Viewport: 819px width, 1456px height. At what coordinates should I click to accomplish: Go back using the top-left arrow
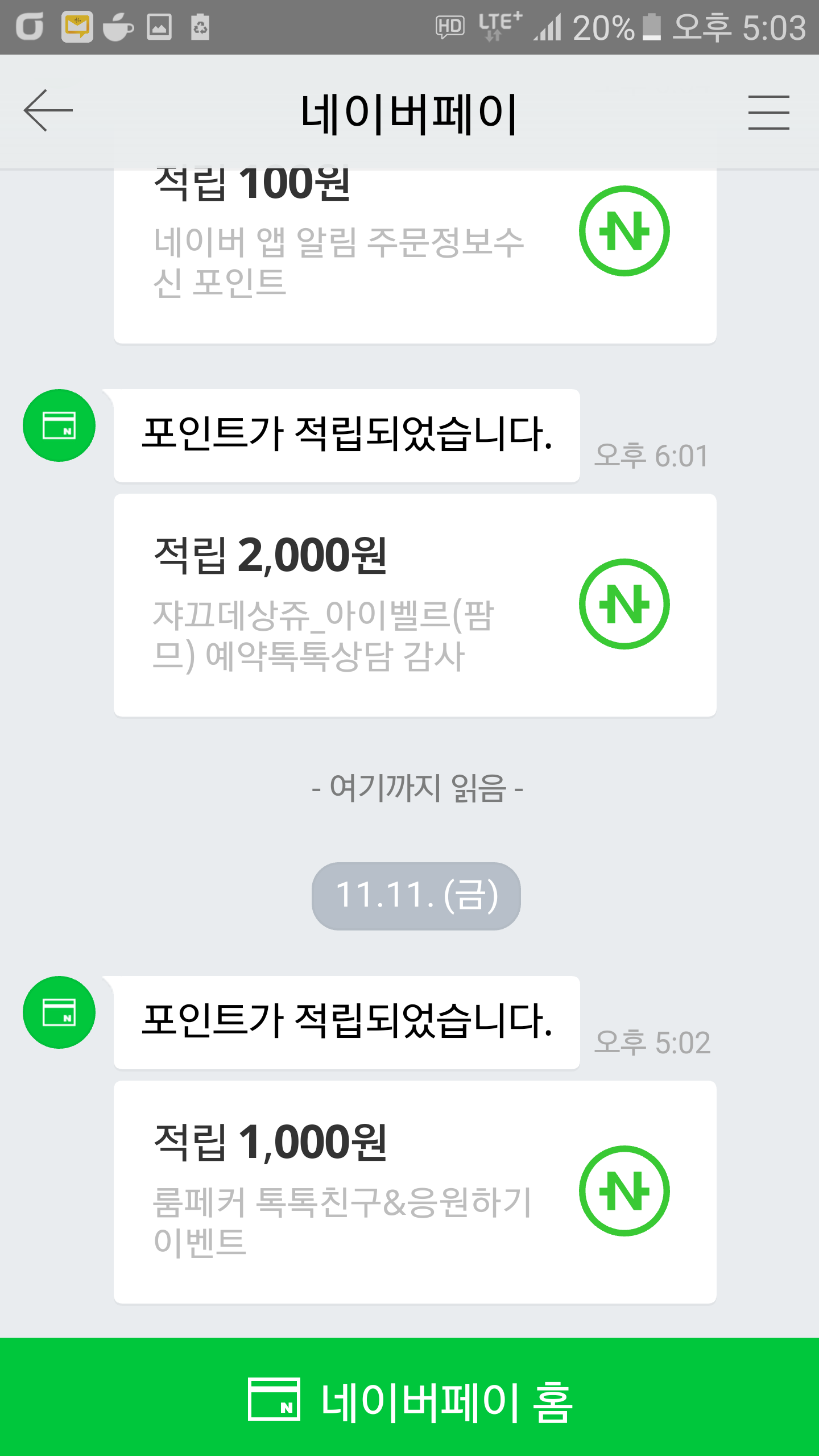pos(48,111)
